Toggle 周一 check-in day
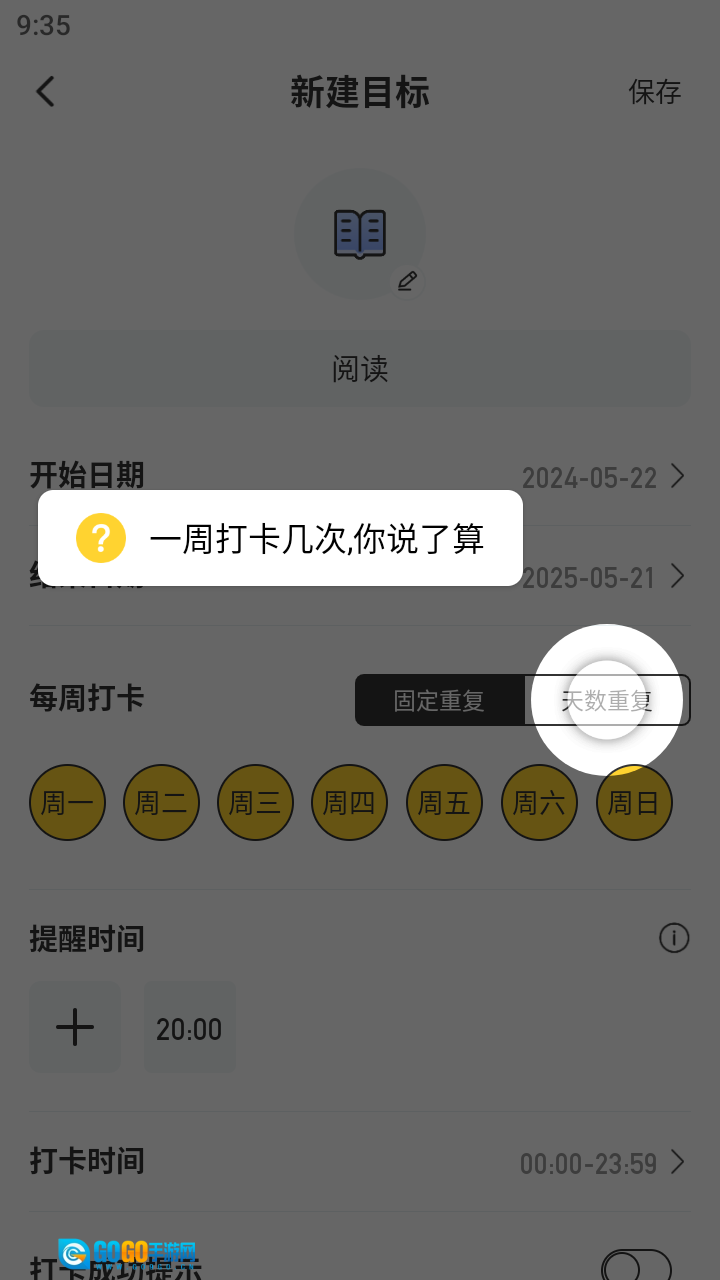Screen dimensions: 720x1280 pos(67,802)
